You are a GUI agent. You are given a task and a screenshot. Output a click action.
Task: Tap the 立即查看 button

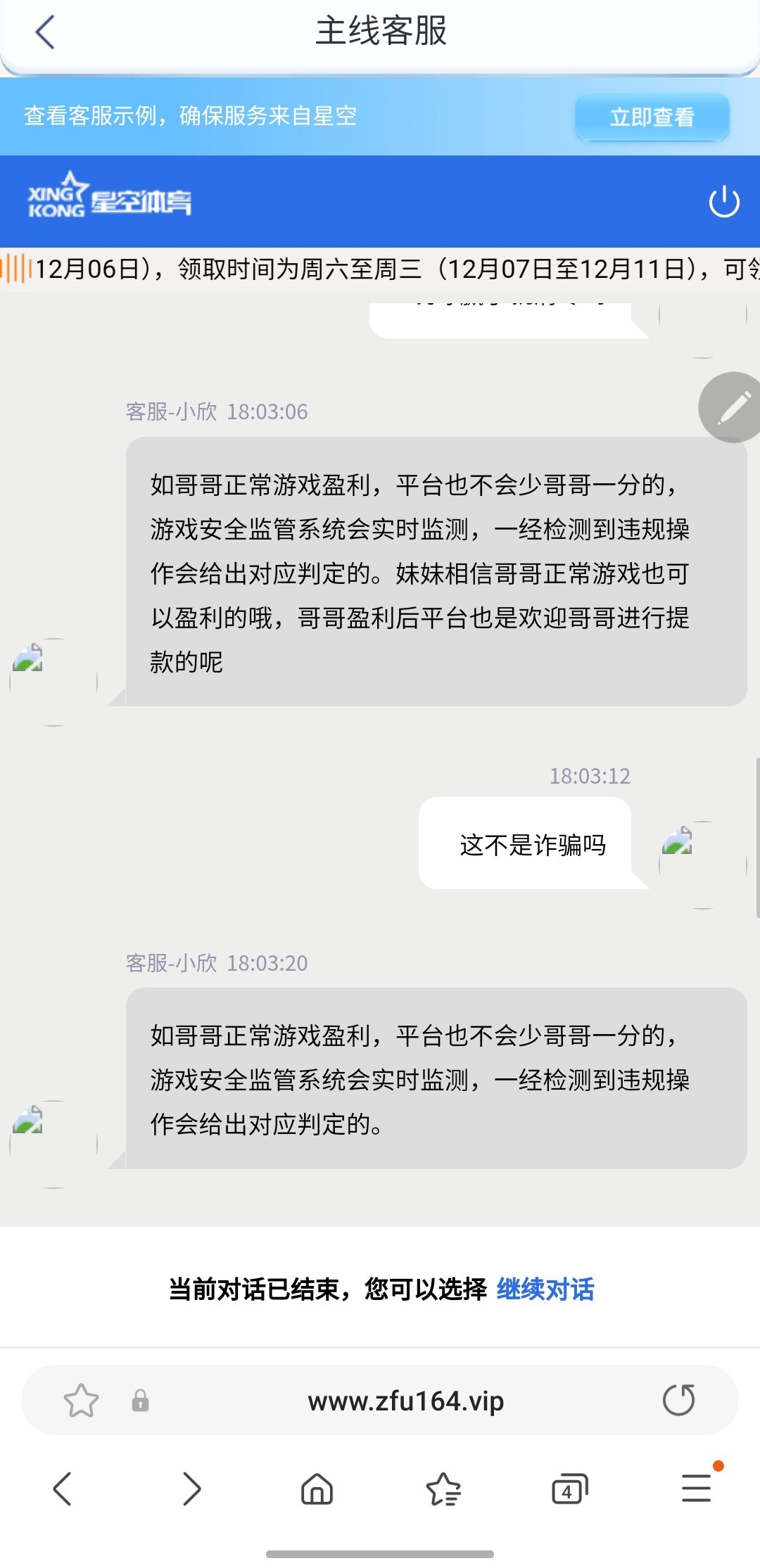click(x=652, y=117)
